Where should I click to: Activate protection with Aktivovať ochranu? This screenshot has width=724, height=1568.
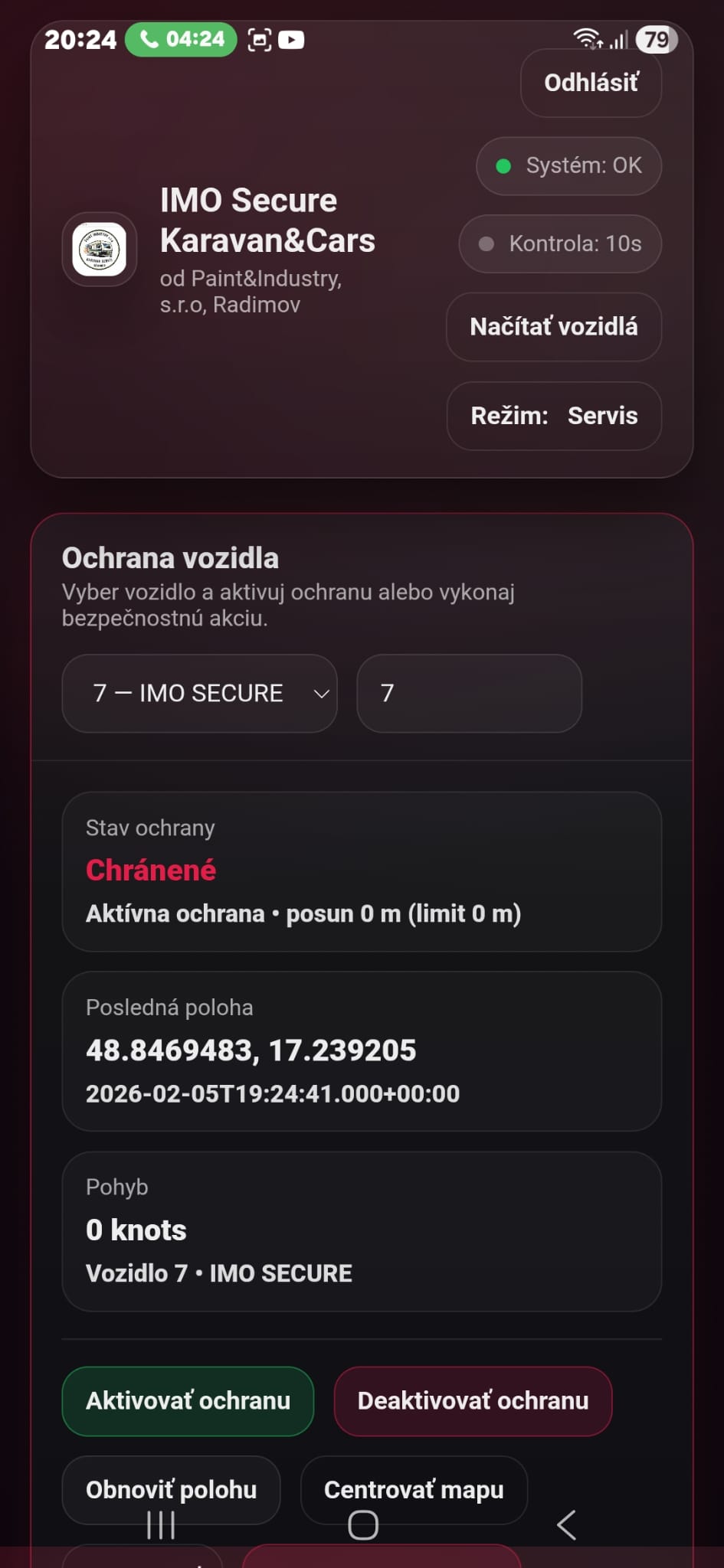(188, 1400)
